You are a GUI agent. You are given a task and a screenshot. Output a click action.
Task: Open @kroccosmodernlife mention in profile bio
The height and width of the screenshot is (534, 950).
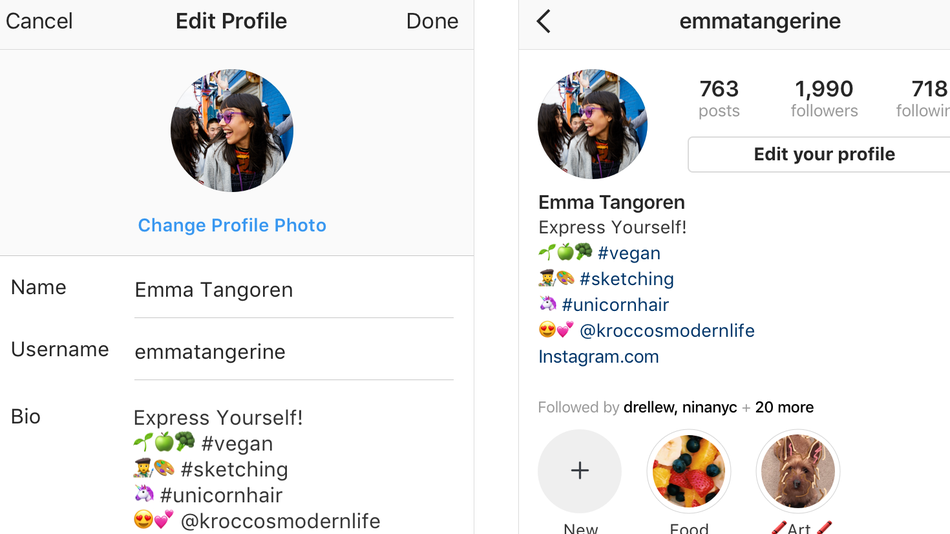pos(667,331)
